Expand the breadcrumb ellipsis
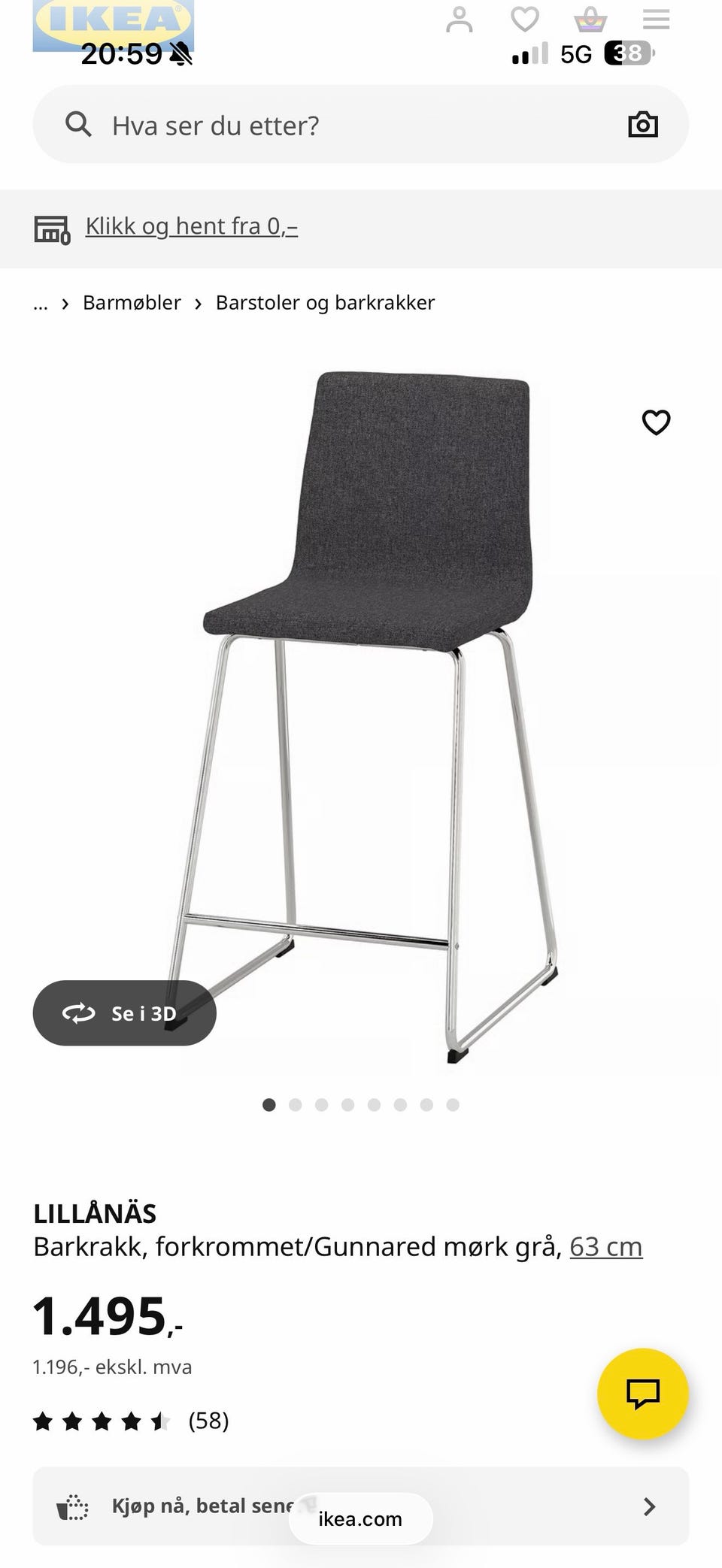 41,303
